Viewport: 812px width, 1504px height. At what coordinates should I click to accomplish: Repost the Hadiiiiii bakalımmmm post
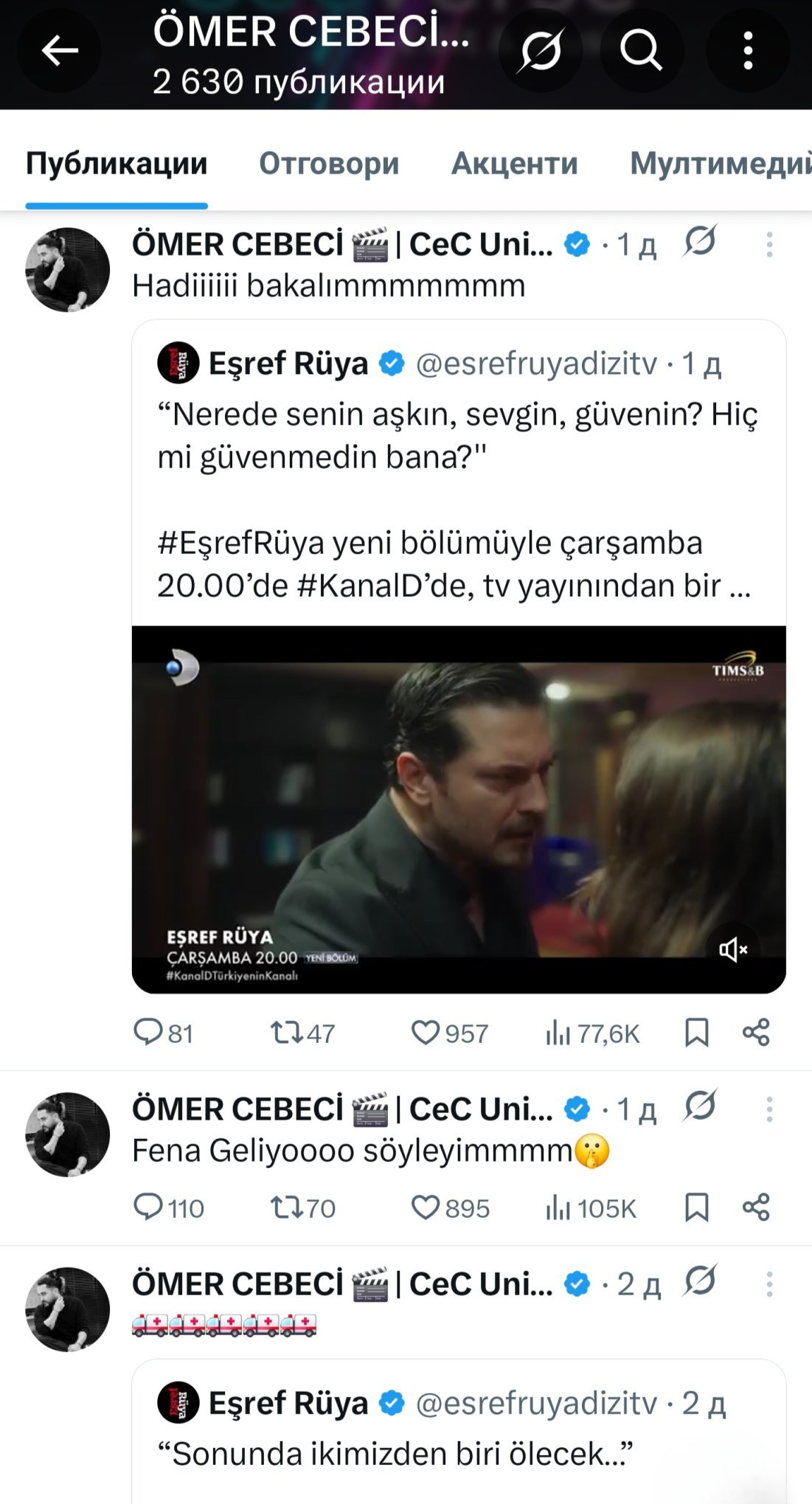(x=286, y=1033)
